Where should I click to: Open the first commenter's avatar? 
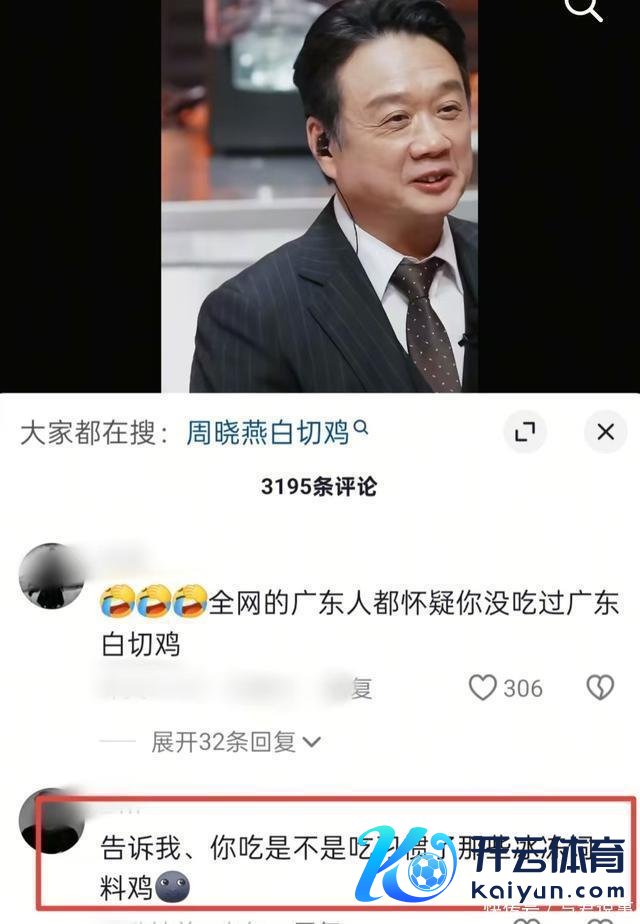pyautogui.click(x=49, y=576)
